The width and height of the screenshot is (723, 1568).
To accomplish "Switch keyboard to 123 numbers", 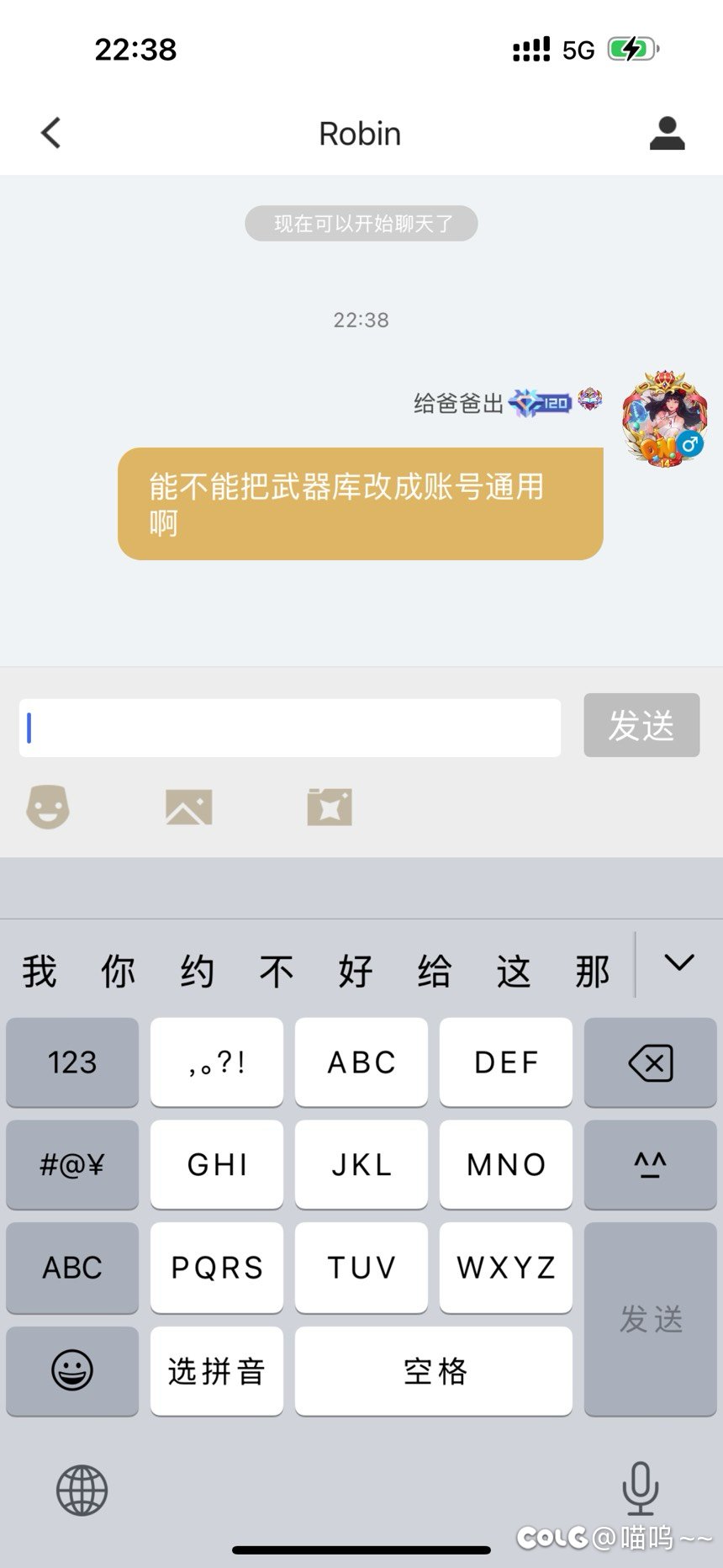I will (72, 1062).
